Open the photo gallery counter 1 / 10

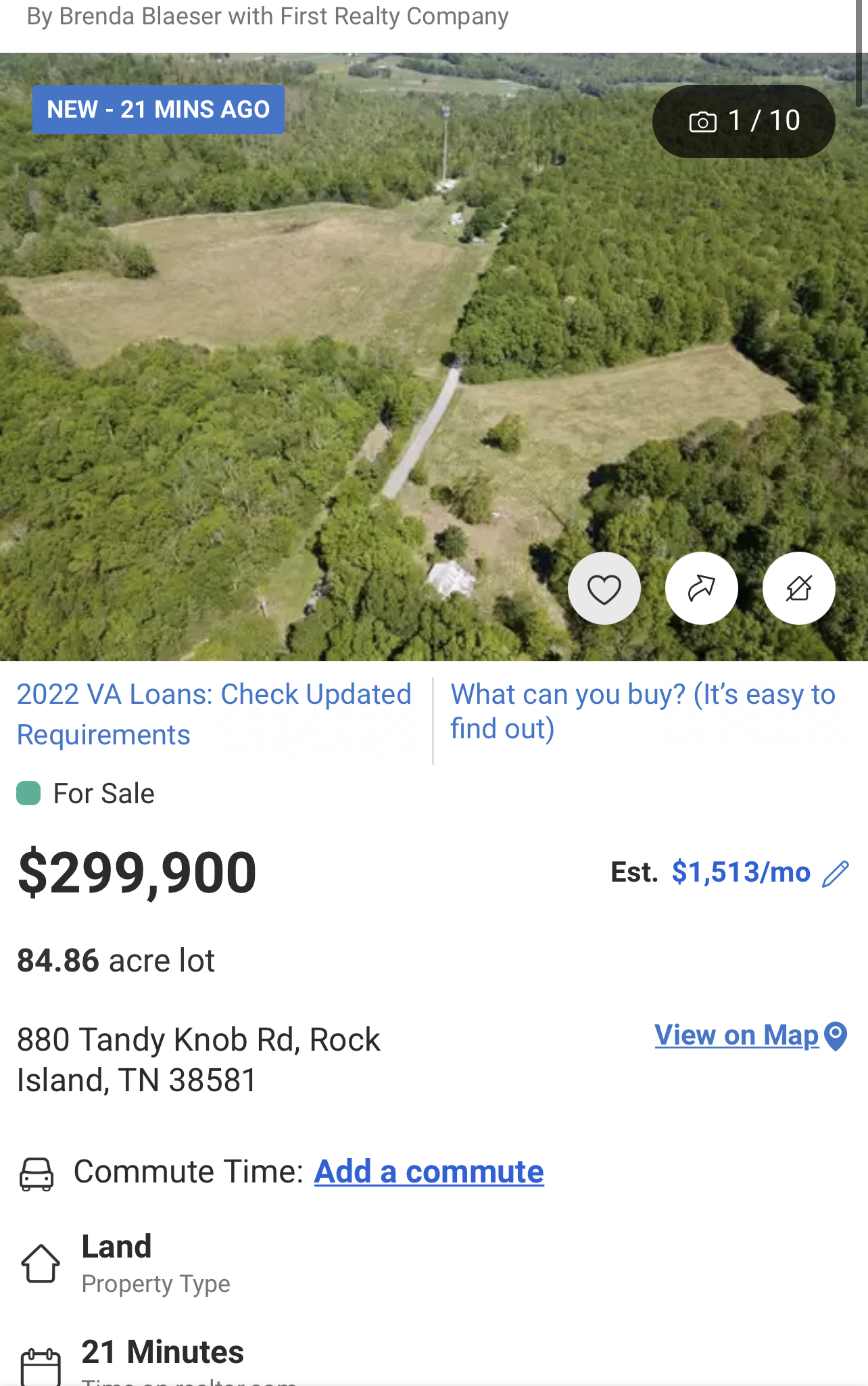[744, 122]
